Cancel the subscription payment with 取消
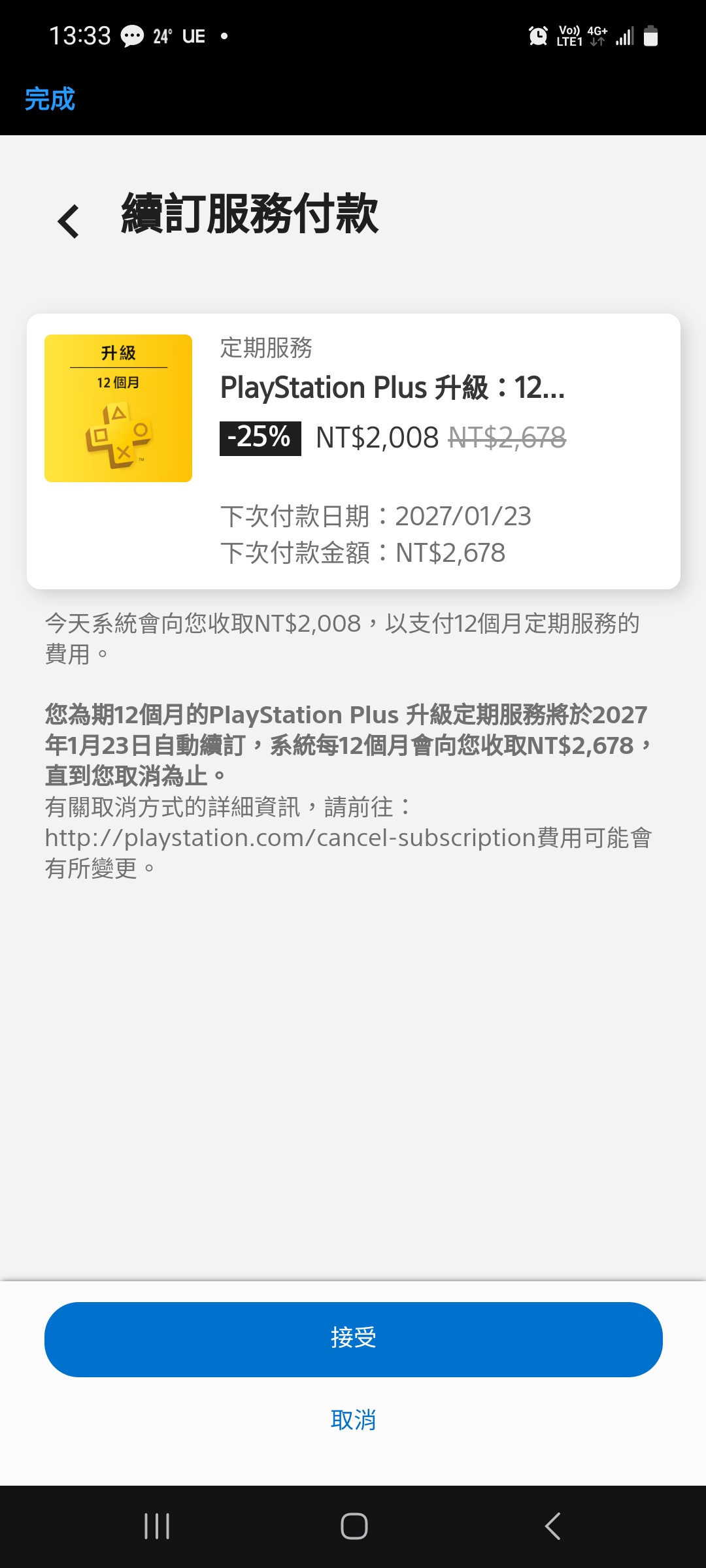Image resolution: width=706 pixels, height=1568 pixels. click(353, 1420)
